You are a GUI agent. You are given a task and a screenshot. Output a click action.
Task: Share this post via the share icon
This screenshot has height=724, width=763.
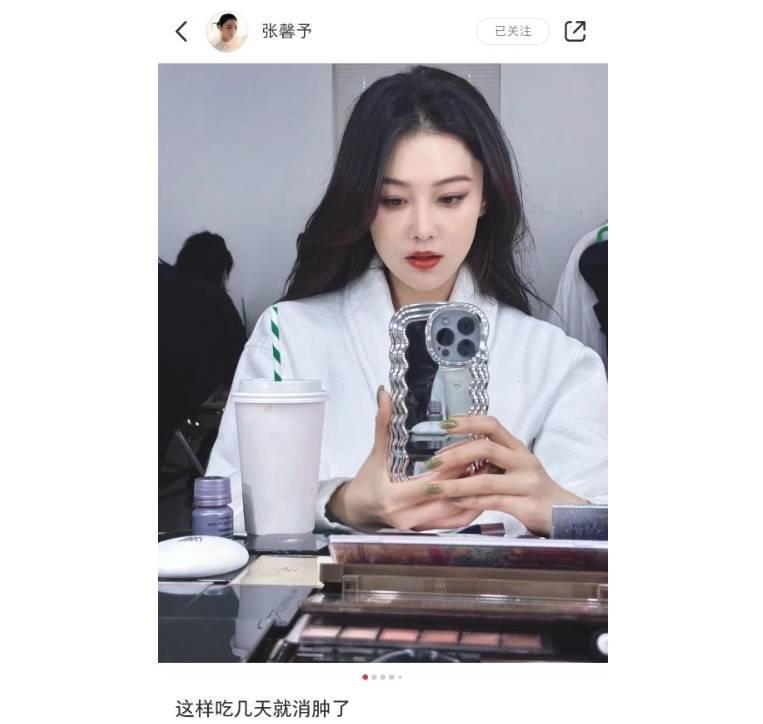pos(575,31)
